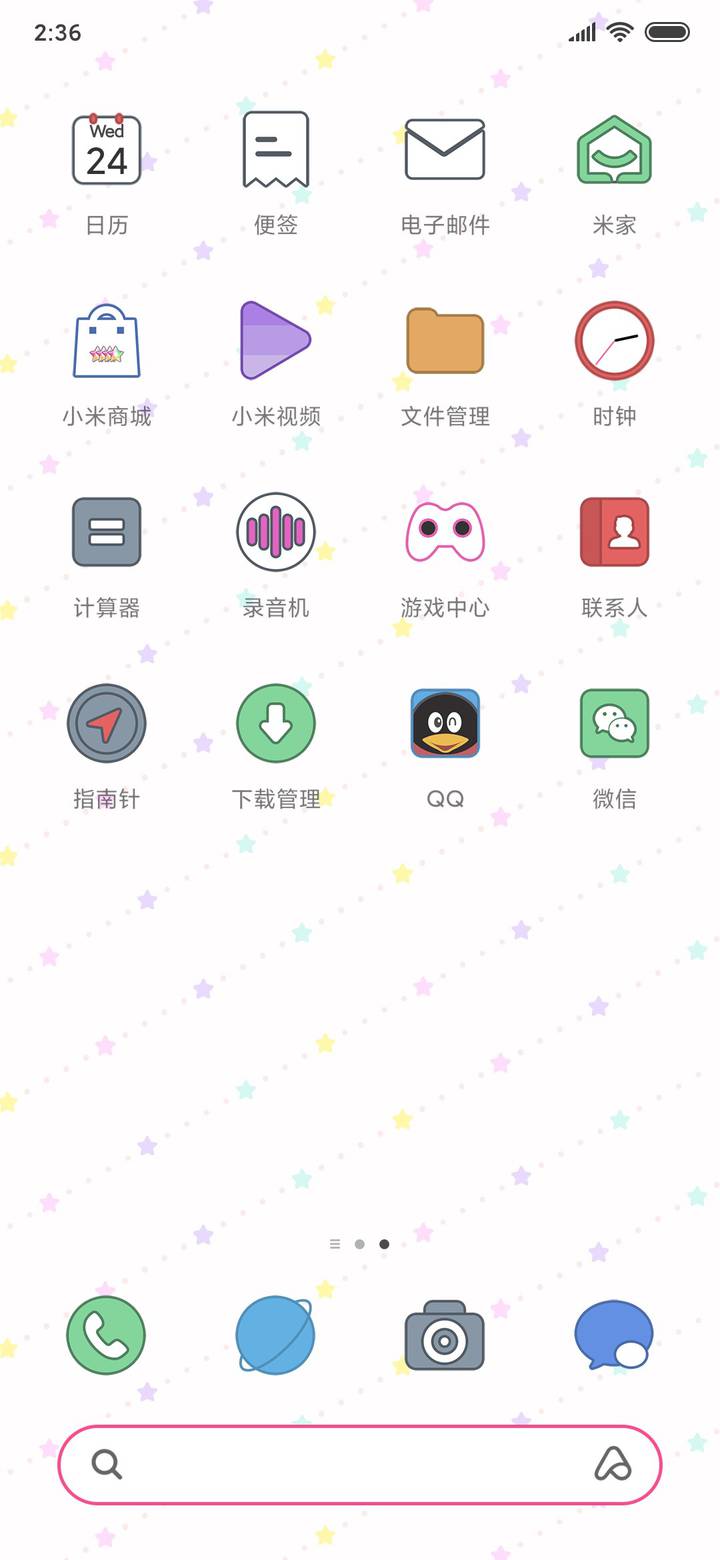
Task: Open 文件管理 file manager
Action: (445, 341)
